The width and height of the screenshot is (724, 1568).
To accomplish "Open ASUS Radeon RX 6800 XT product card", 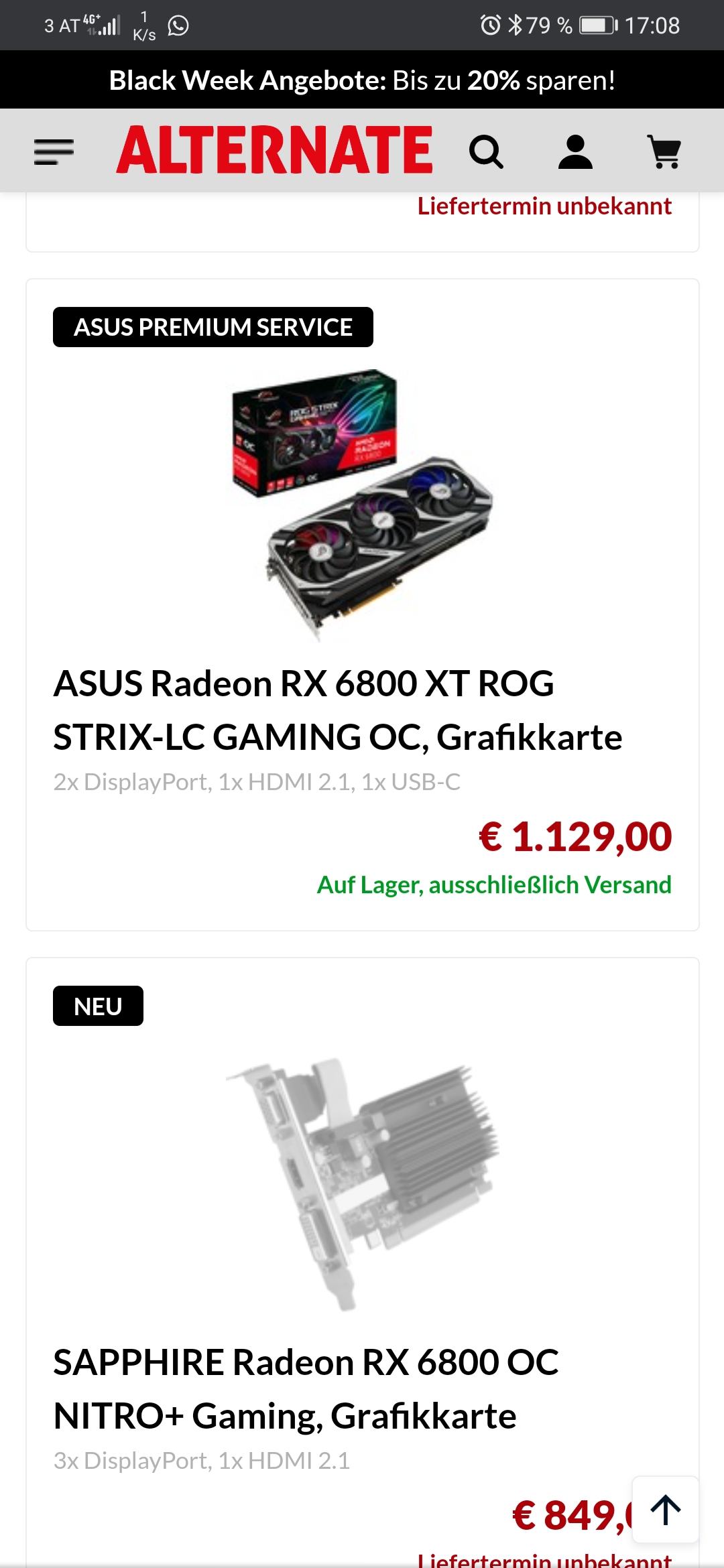I will (362, 604).
